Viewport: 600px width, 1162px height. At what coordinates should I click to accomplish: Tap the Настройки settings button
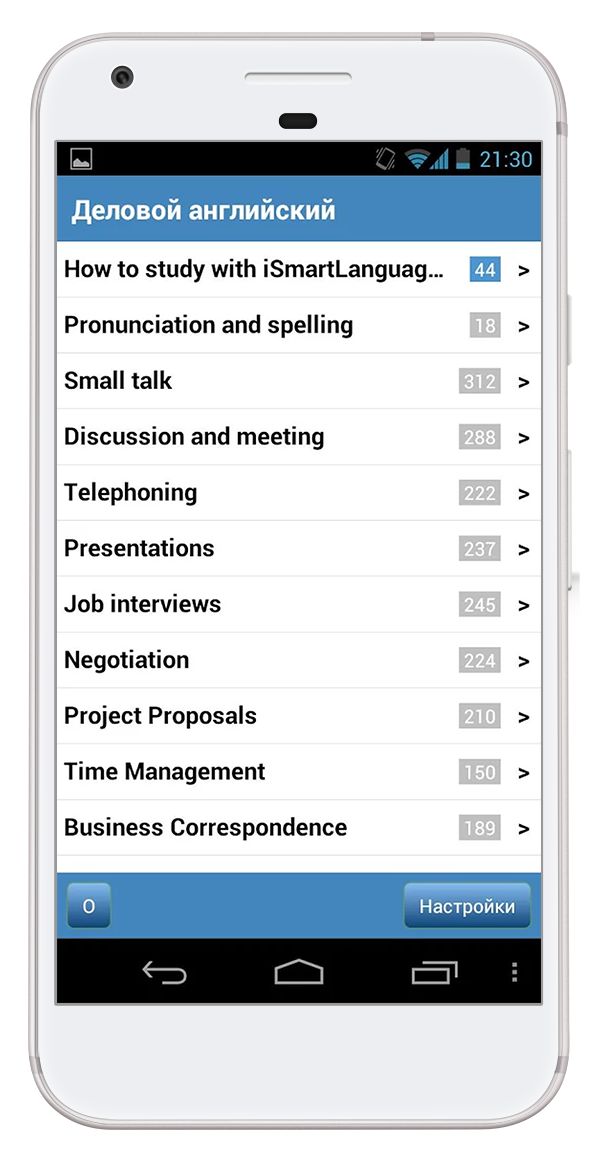(x=467, y=906)
